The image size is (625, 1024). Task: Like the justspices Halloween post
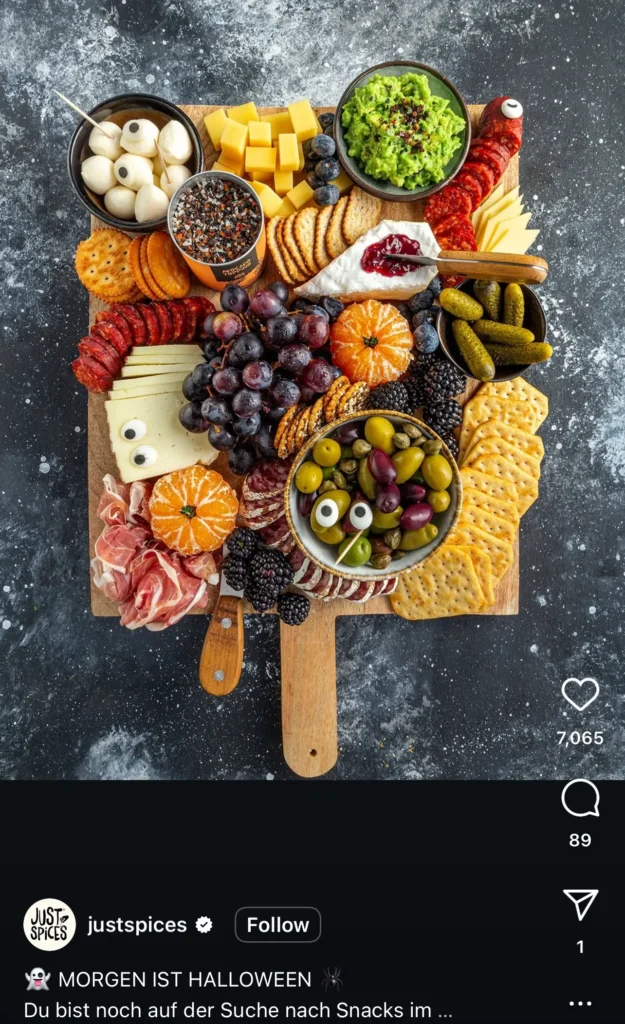580,694
